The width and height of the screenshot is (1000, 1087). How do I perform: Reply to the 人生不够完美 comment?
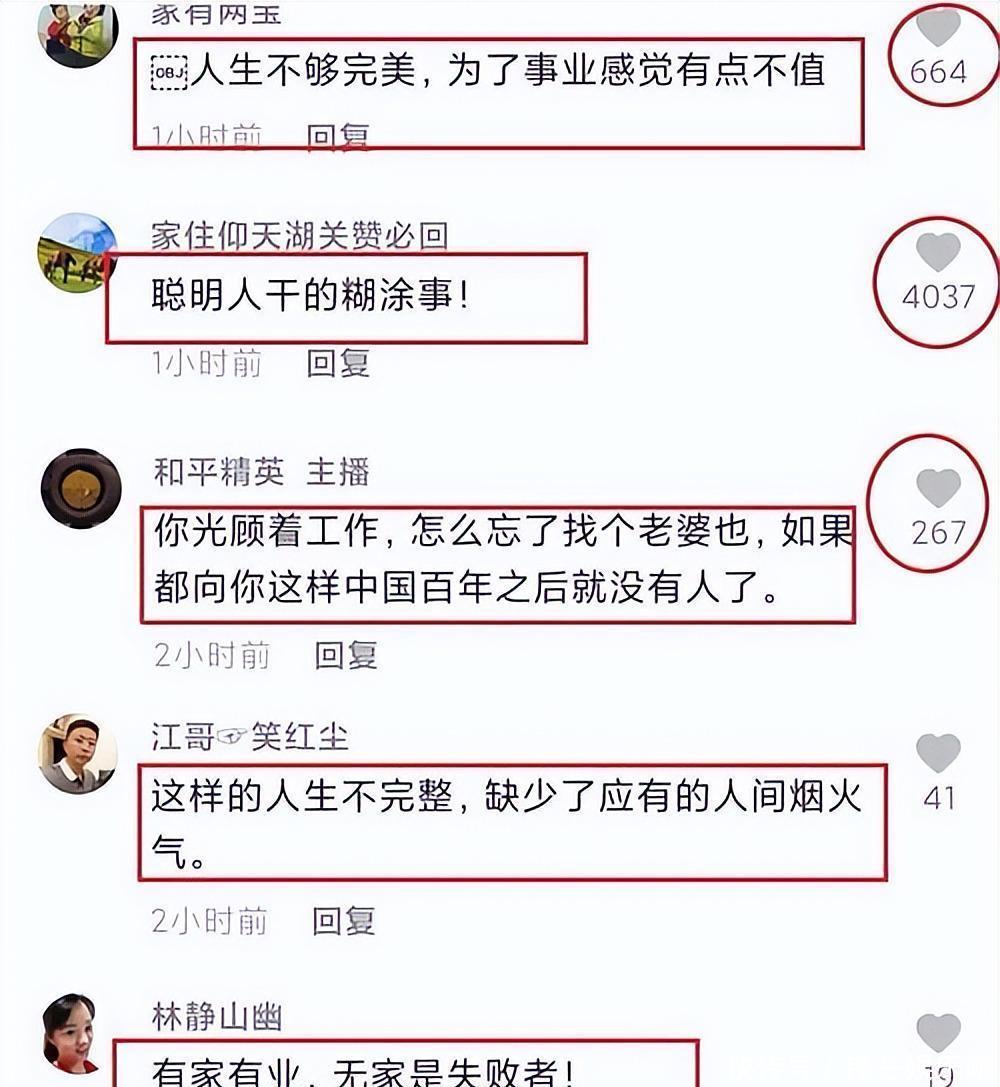click(x=338, y=136)
